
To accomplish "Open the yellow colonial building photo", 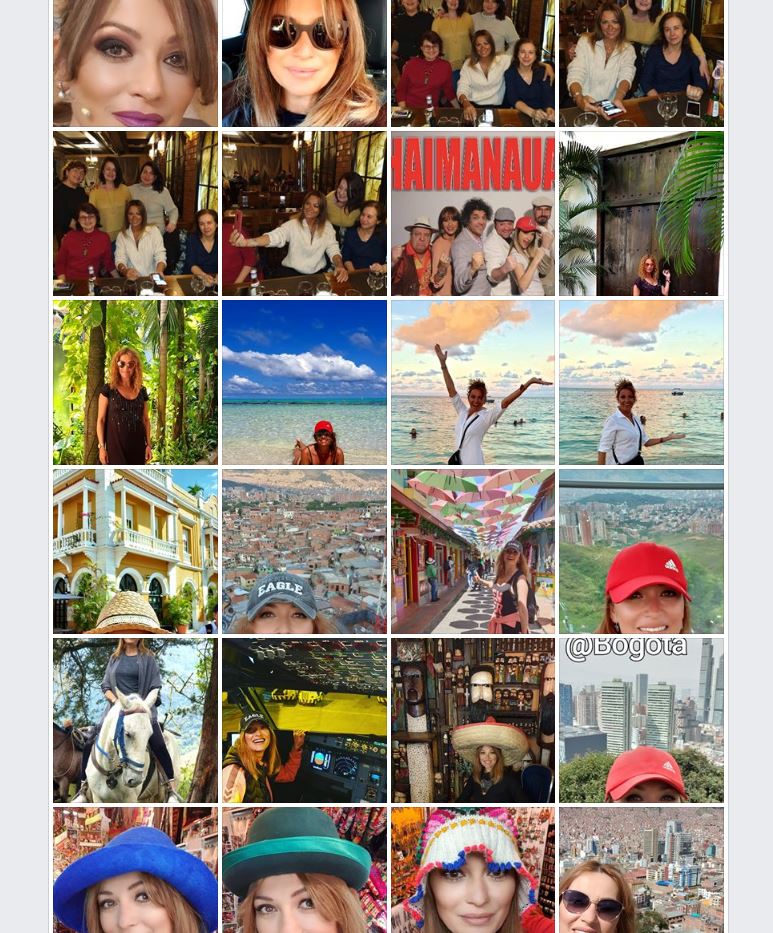I will click(135, 551).
